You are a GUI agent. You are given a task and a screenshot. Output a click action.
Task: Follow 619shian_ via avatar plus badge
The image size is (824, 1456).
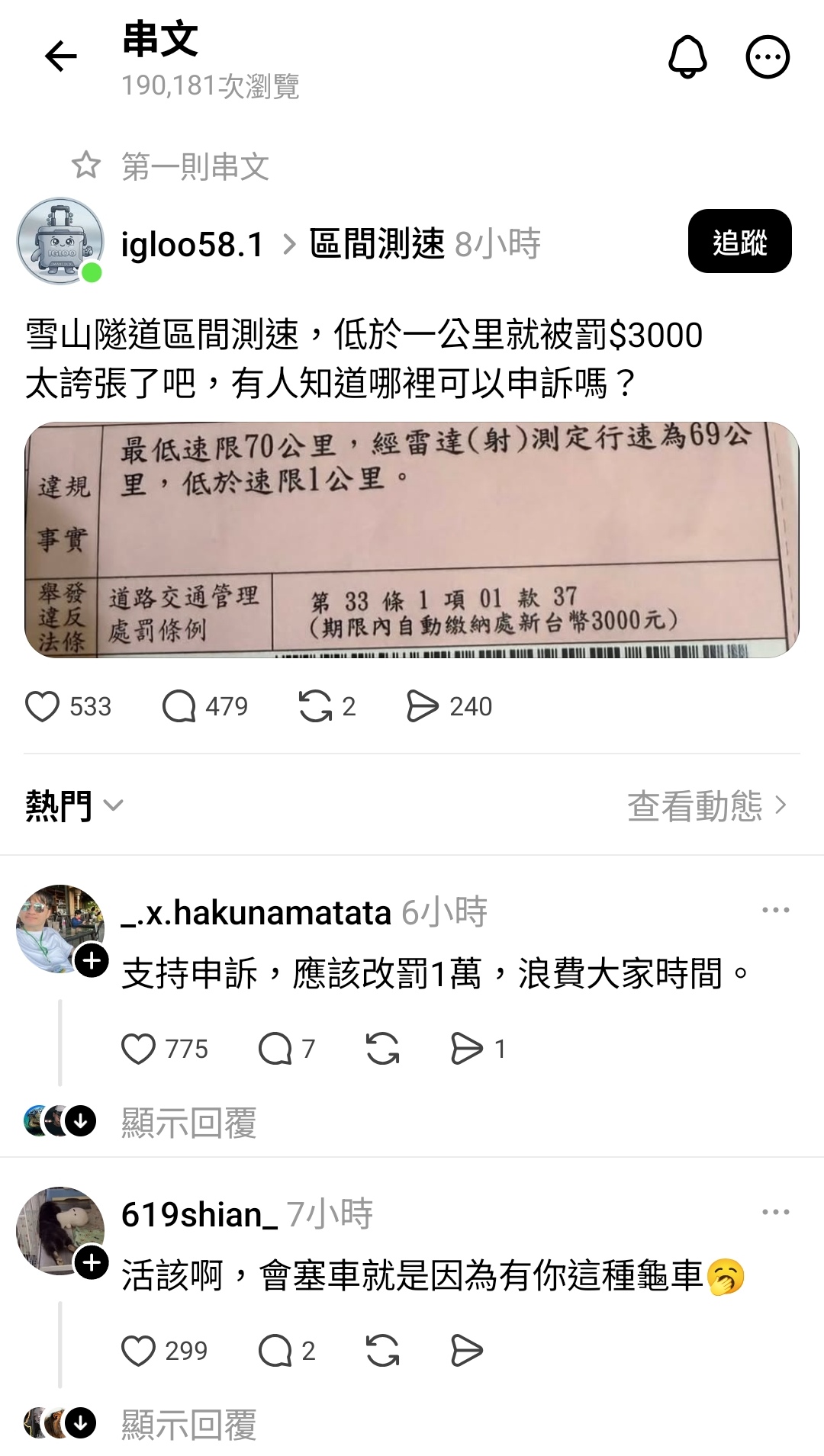tap(92, 1262)
